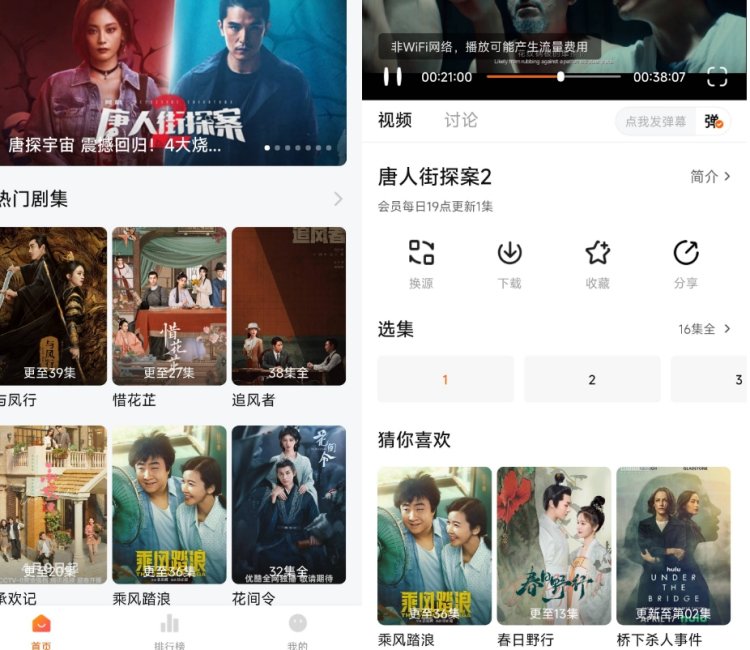The width and height of the screenshot is (750, 650).
Task: Download this episode via 下载
Action: (x=509, y=262)
